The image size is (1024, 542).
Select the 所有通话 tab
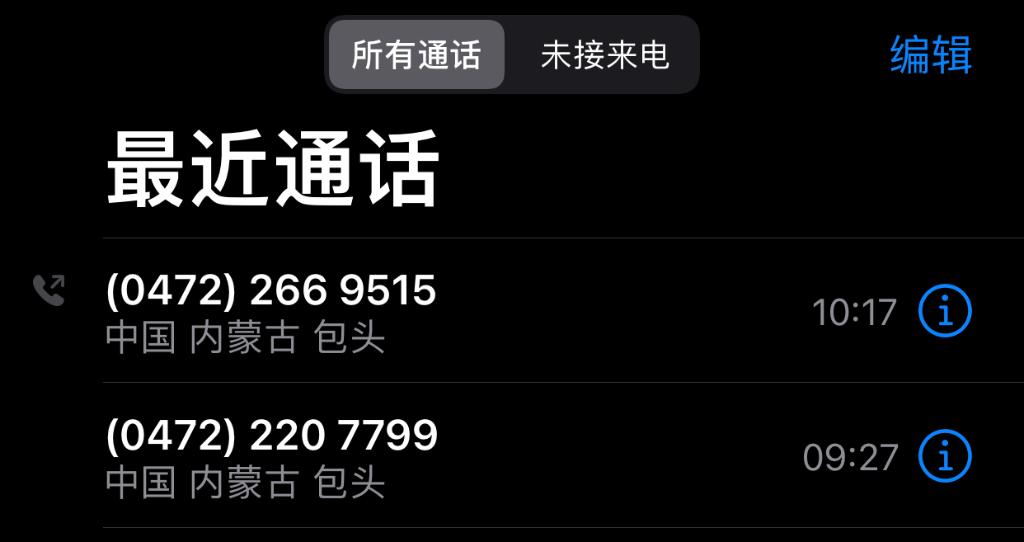coord(416,55)
